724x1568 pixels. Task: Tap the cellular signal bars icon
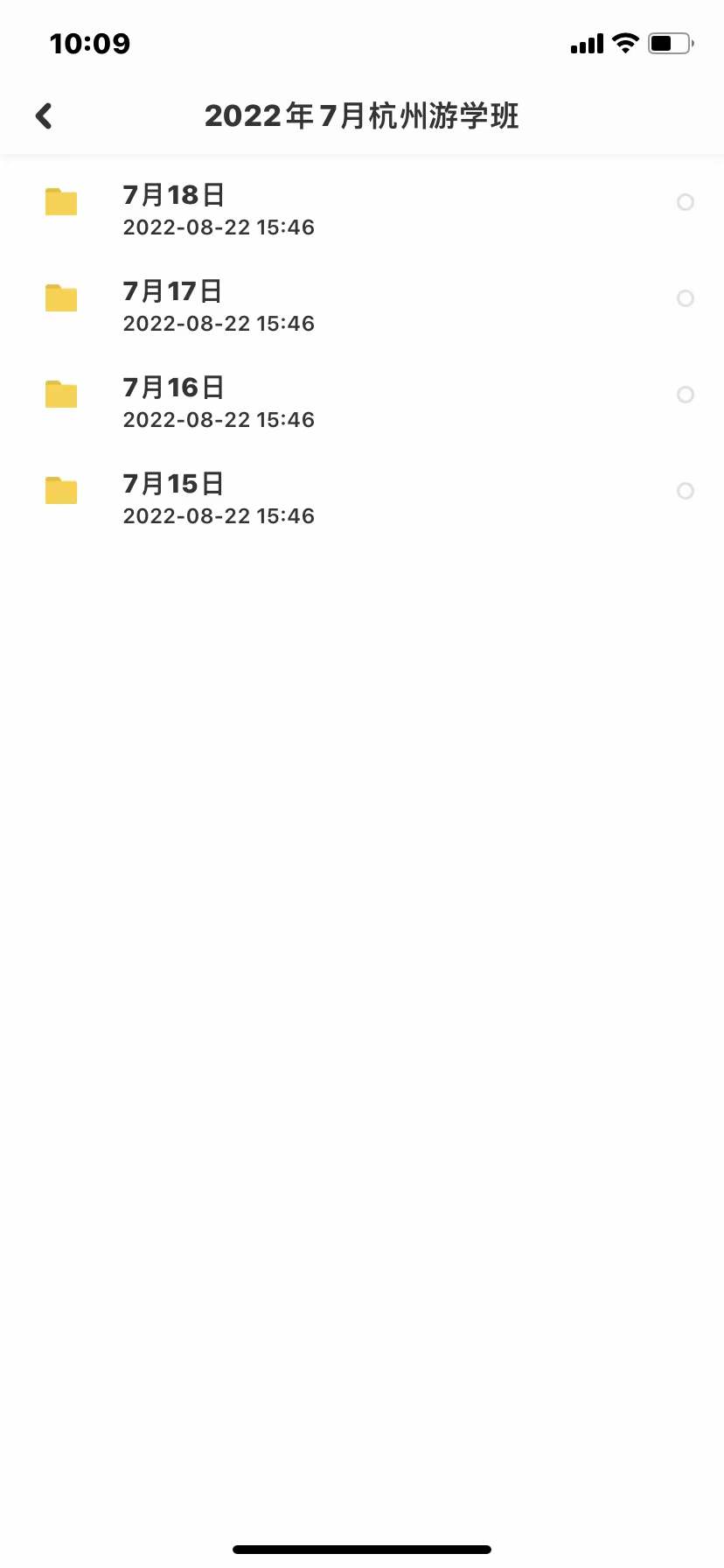[x=584, y=42]
